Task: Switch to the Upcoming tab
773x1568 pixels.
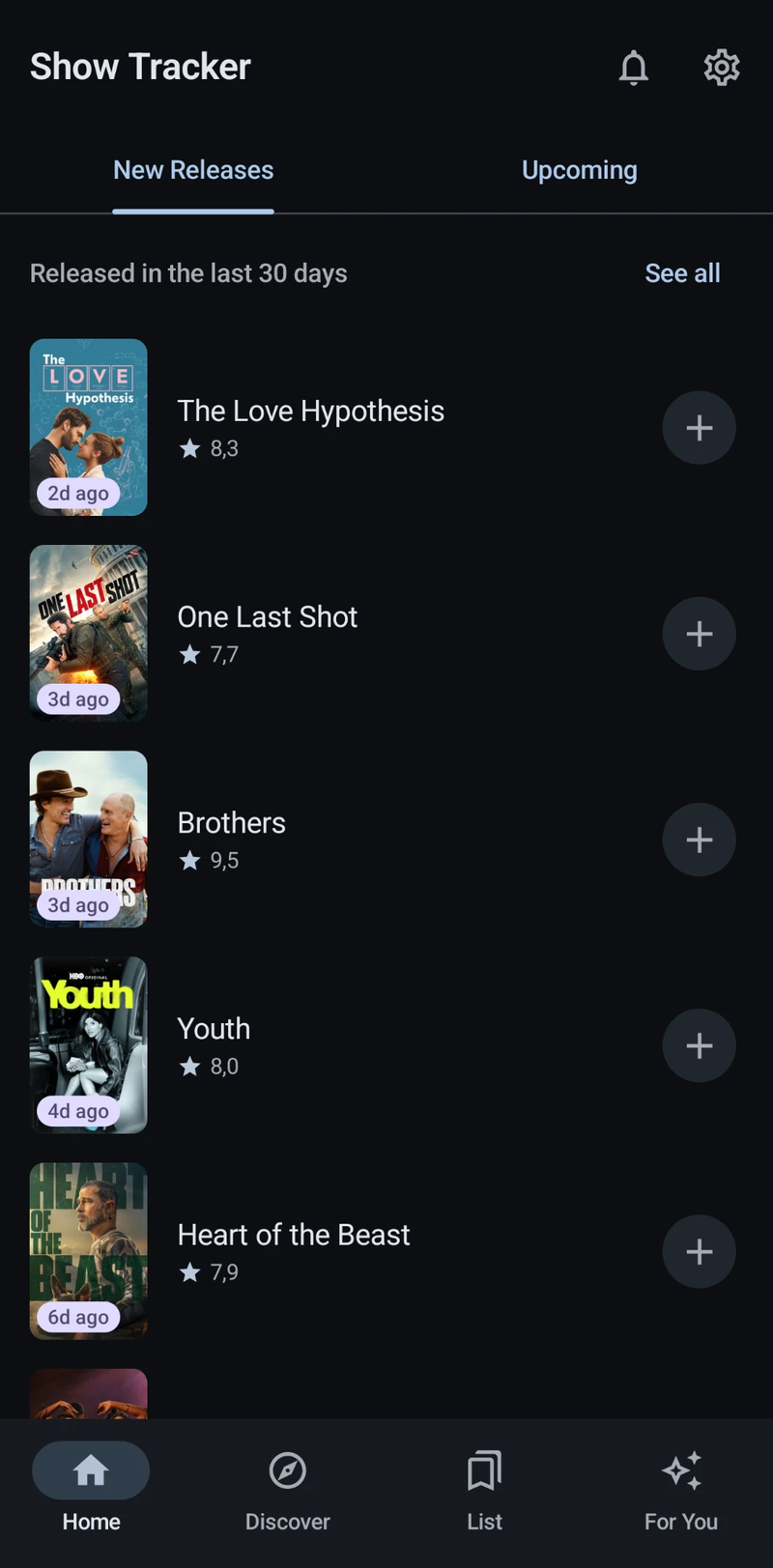Action: pos(580,170)
